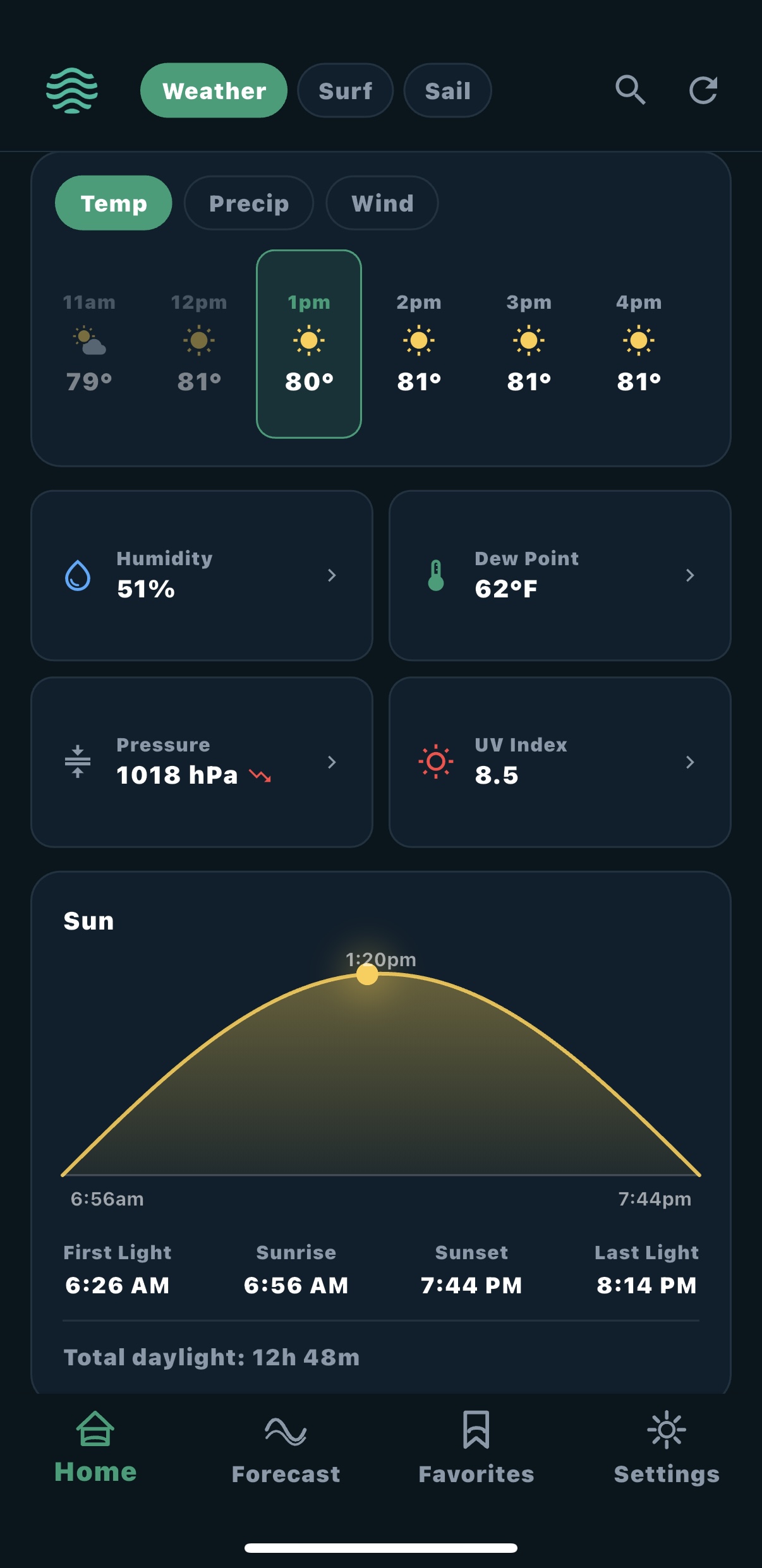Show the Precip hourly view
The width and height of the screenshot is (762, 1568).
coord(249,203)
